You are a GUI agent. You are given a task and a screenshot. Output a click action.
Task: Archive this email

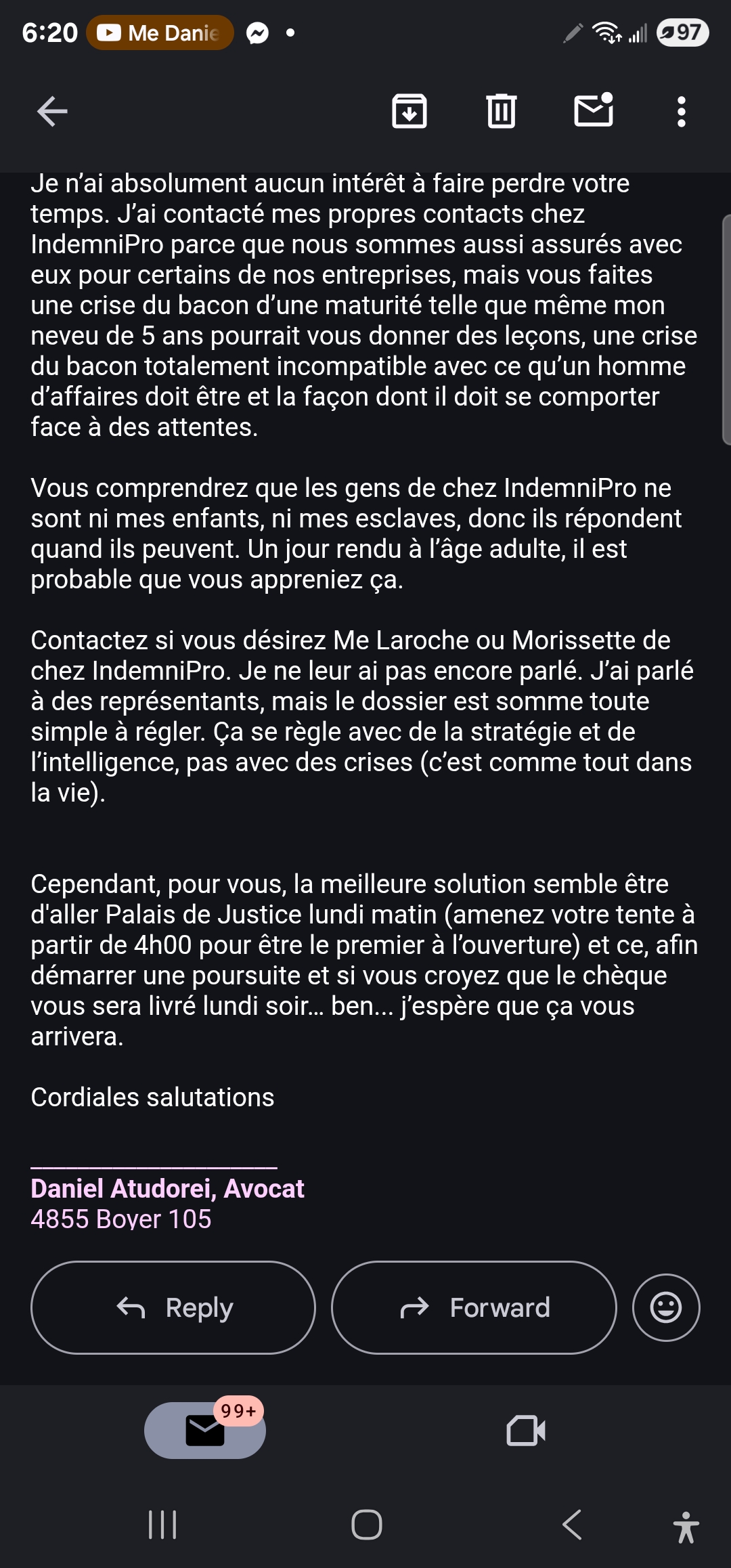coord(409,112)
